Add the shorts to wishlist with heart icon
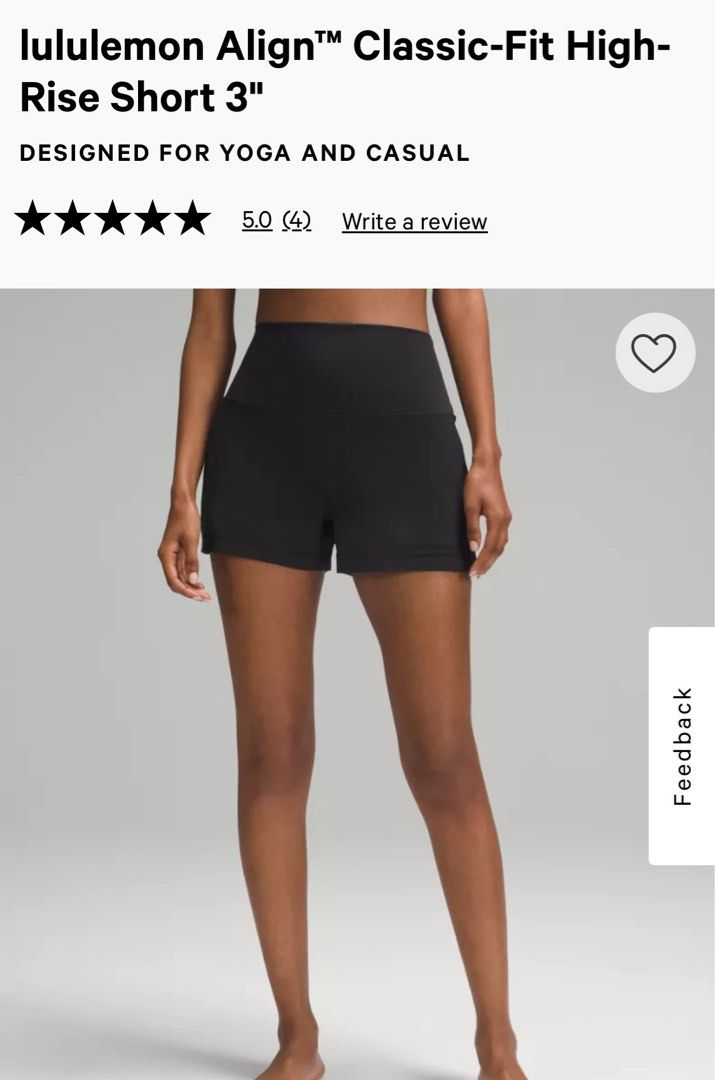 (x=654, y=353)
